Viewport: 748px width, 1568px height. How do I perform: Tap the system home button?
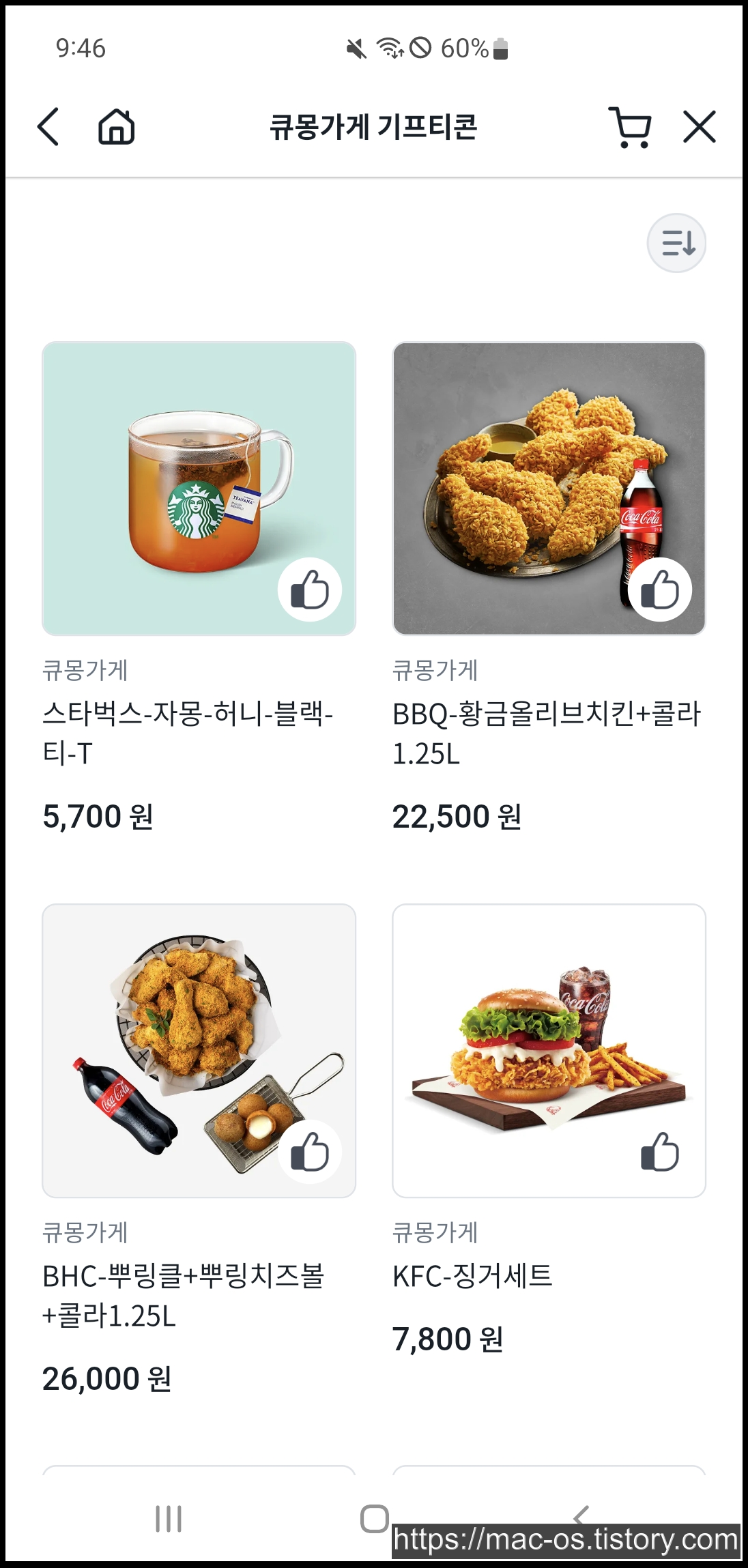click(374, 1519)
